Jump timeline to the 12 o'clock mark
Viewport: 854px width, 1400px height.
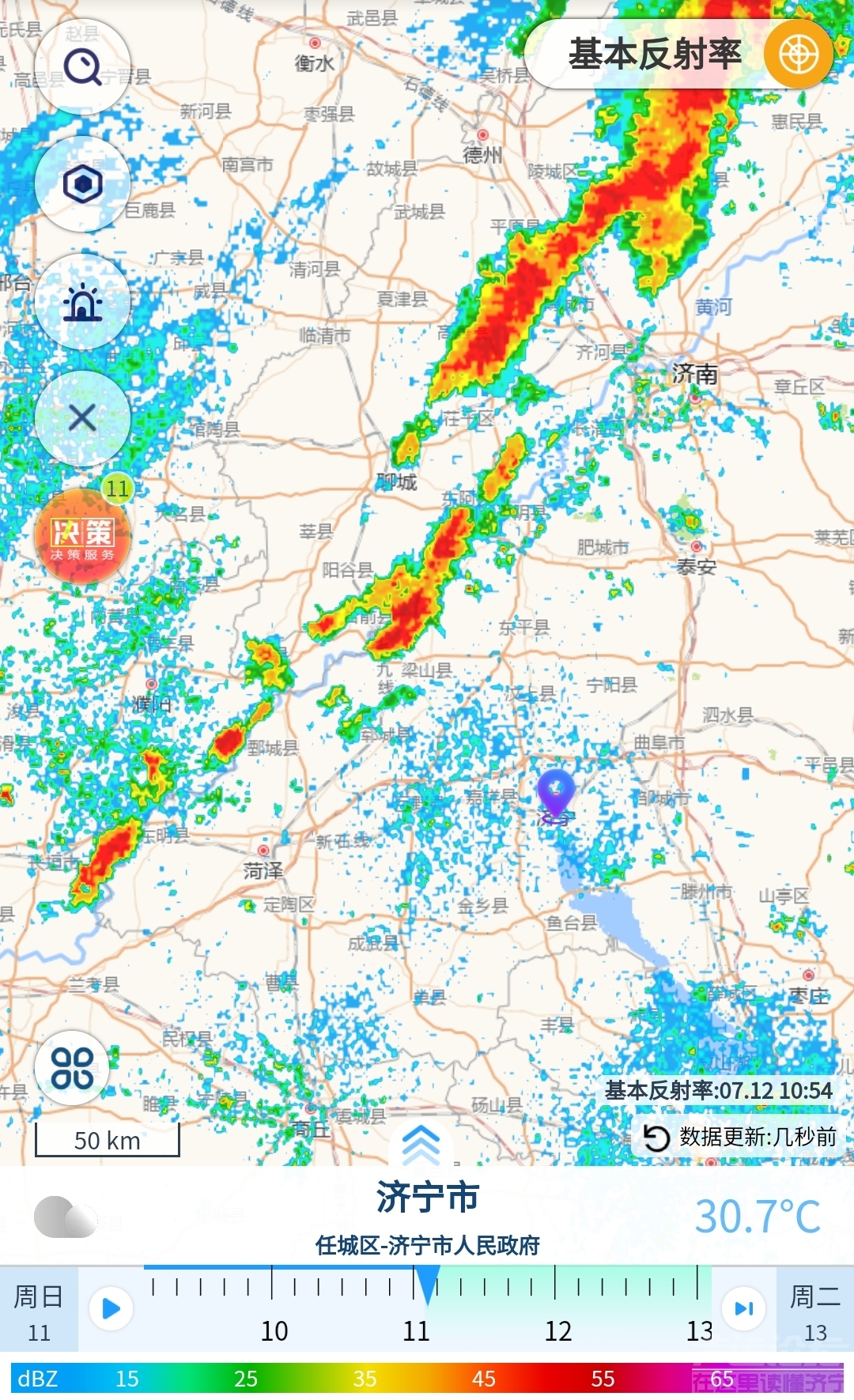(x=555, y=1285)
